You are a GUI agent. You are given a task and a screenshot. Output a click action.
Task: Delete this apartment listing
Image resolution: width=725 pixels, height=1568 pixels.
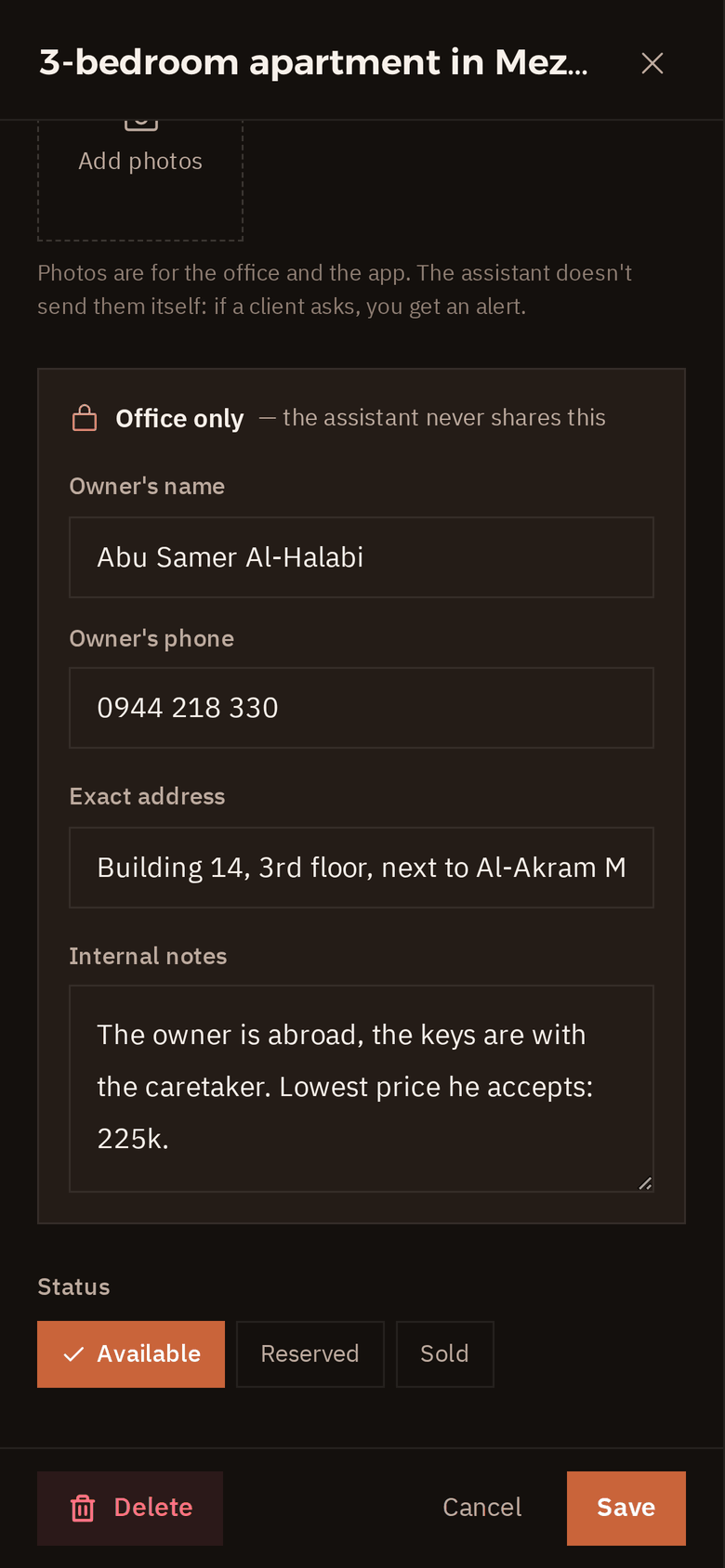pyautogui.click(x=130, y=1509)
